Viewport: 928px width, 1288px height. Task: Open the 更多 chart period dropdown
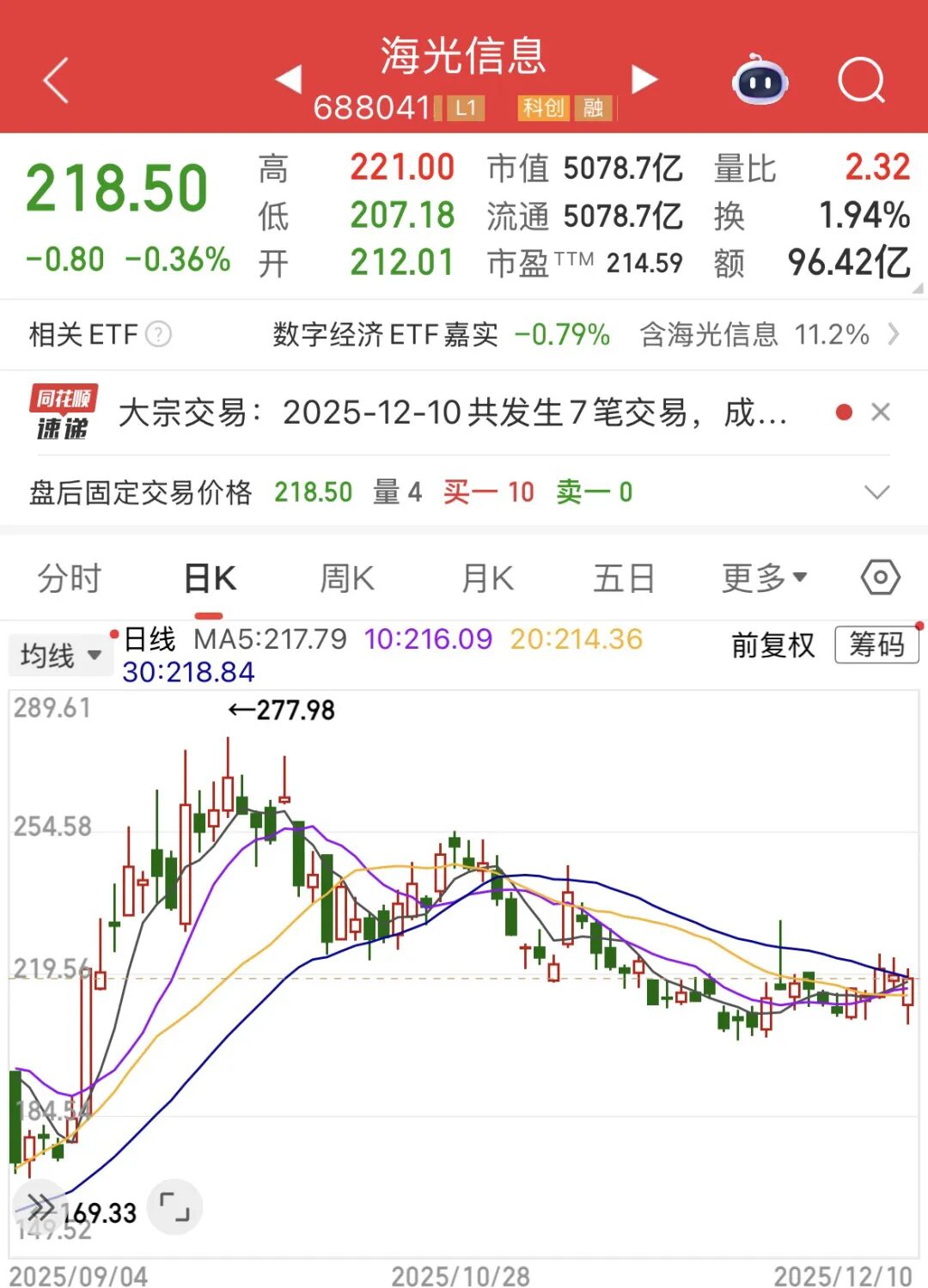764,578
